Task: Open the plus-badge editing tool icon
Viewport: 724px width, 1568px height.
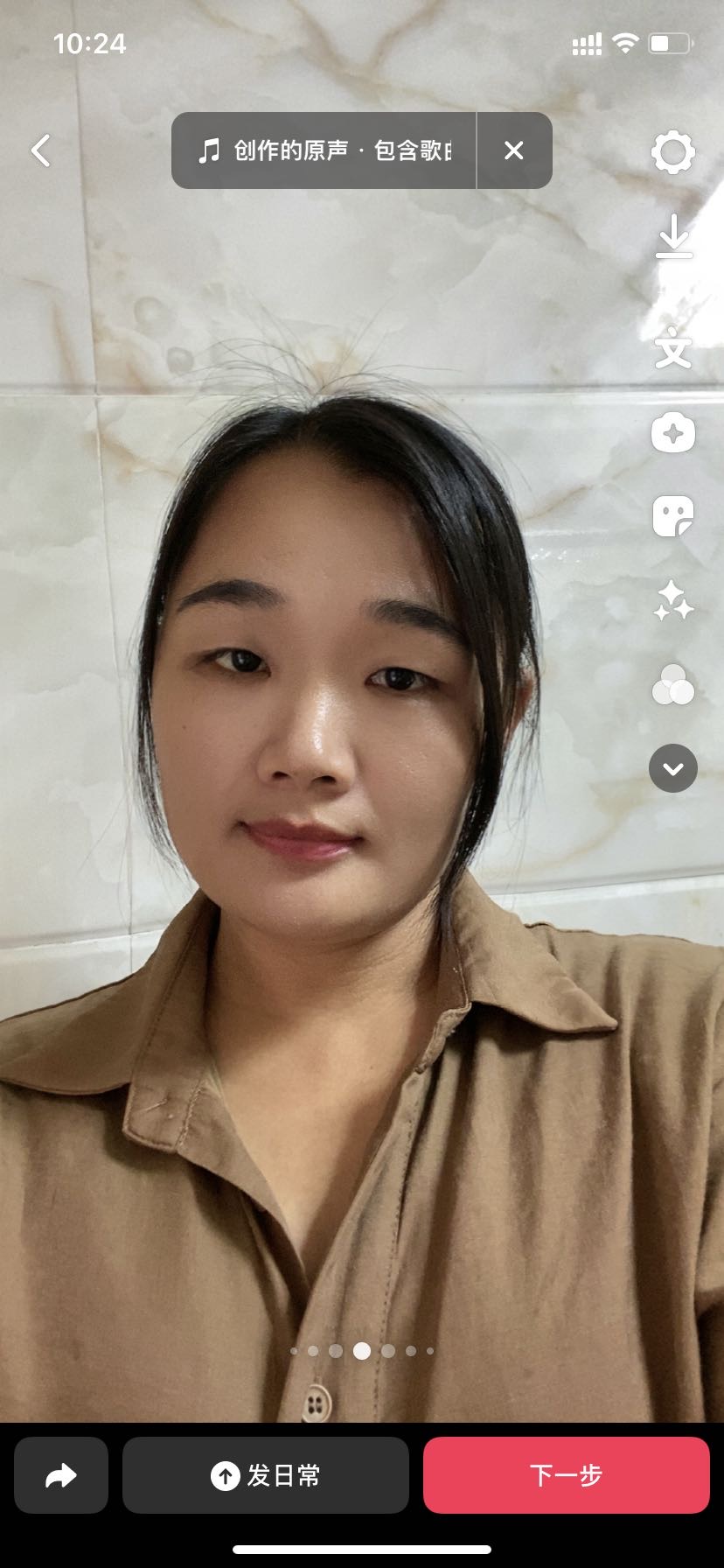Action: pyautogui.click(x=672, y=433)
